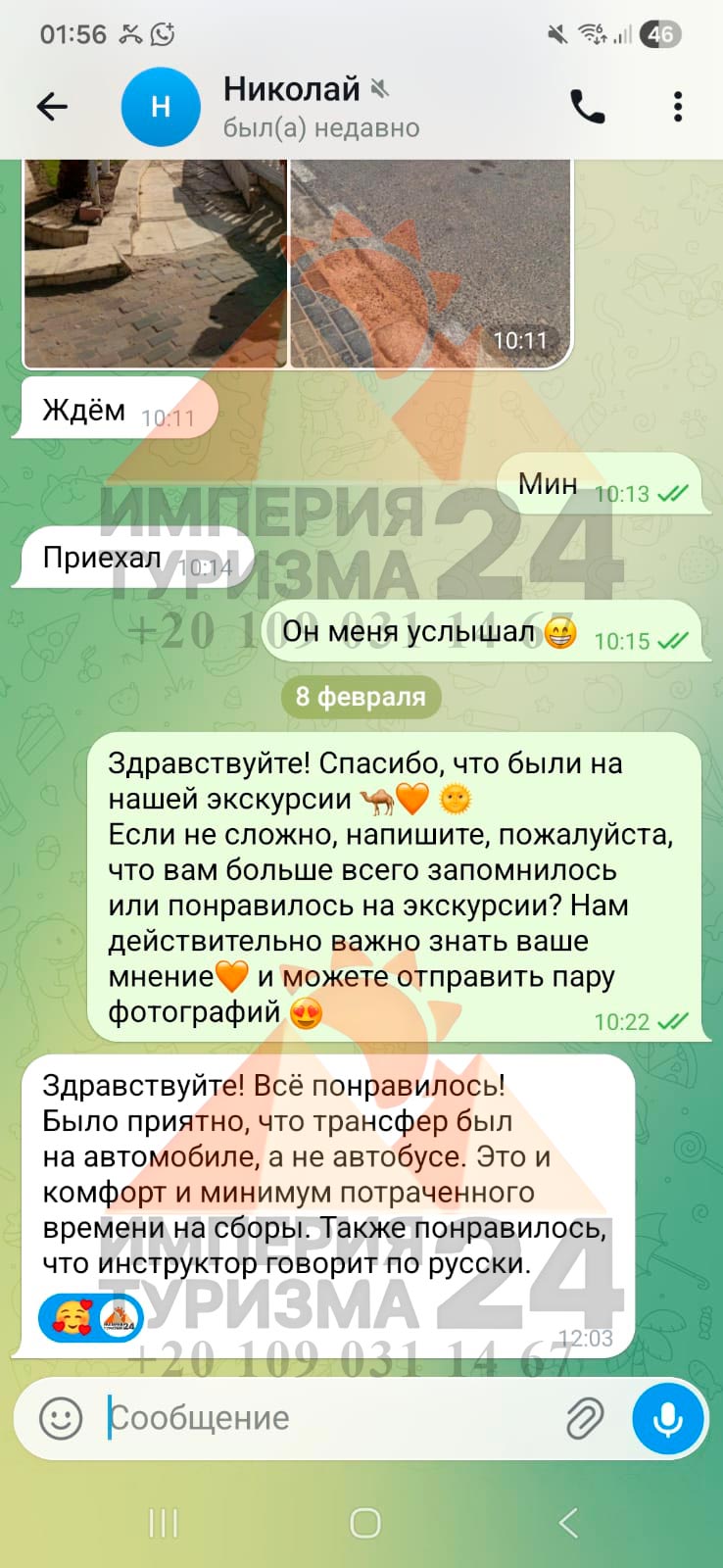The height and width of the screenshot is (1568, 723).
Task: Open the three-dot overflow menu
Action: point(677,107)
